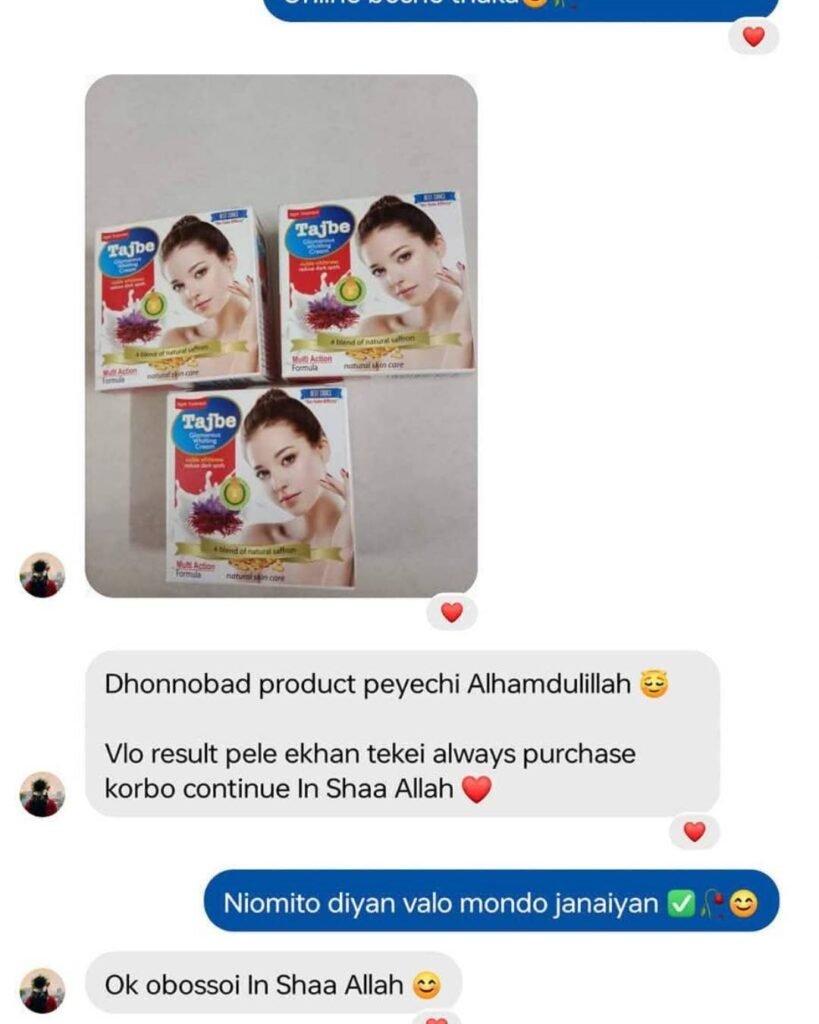This screenshot has height=1024, width=819.
Task: Tap the heart reaction under the product photo
Action: [x=452, y=612]
